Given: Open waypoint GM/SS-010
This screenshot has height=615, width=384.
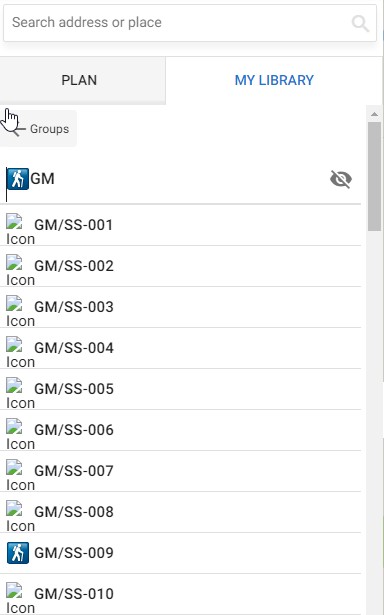Looking at the screenshot, I should [180, 594].
